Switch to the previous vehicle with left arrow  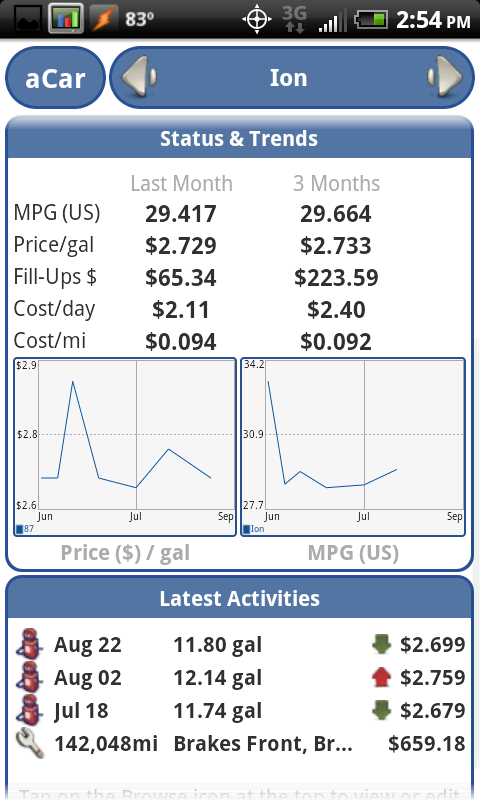tap(139, 78)
